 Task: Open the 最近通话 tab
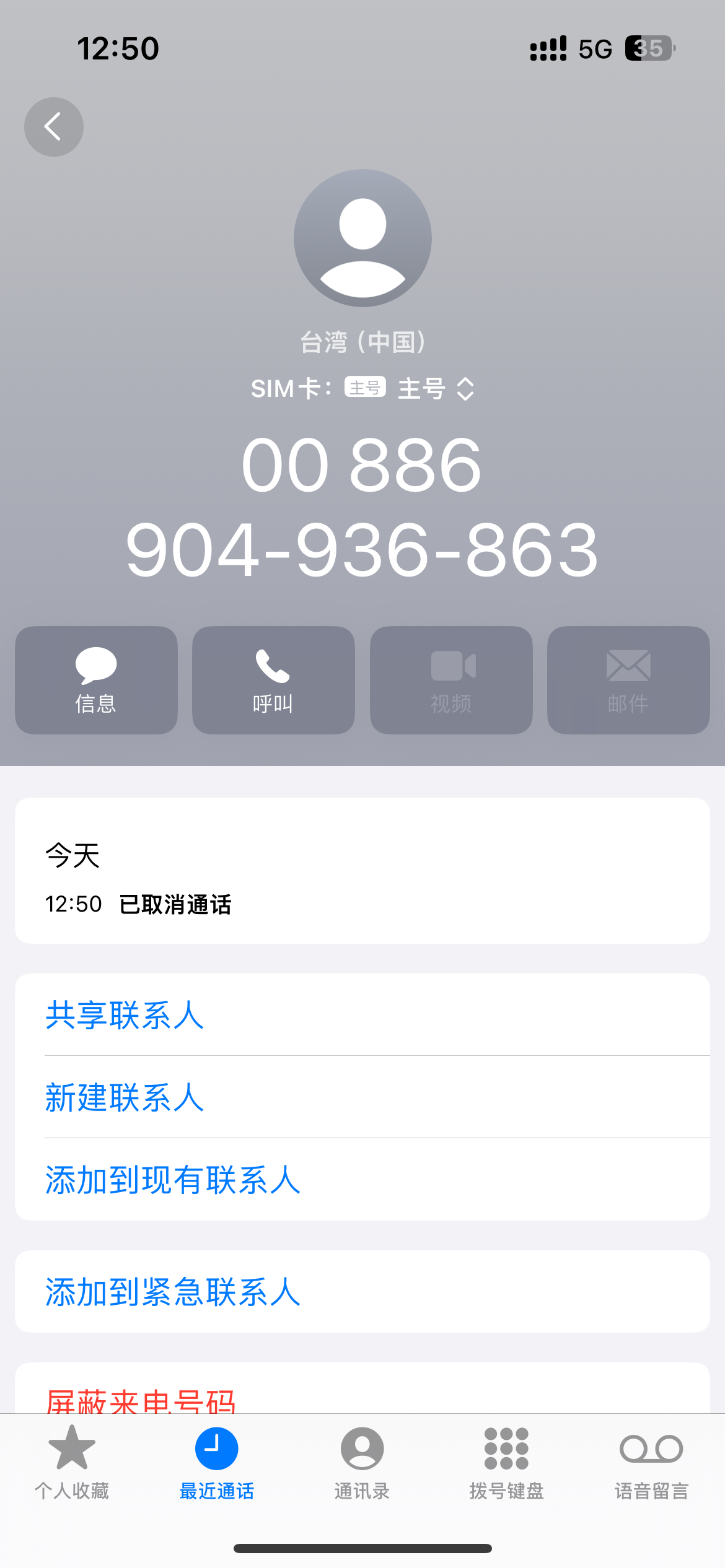pos(217,1463)
